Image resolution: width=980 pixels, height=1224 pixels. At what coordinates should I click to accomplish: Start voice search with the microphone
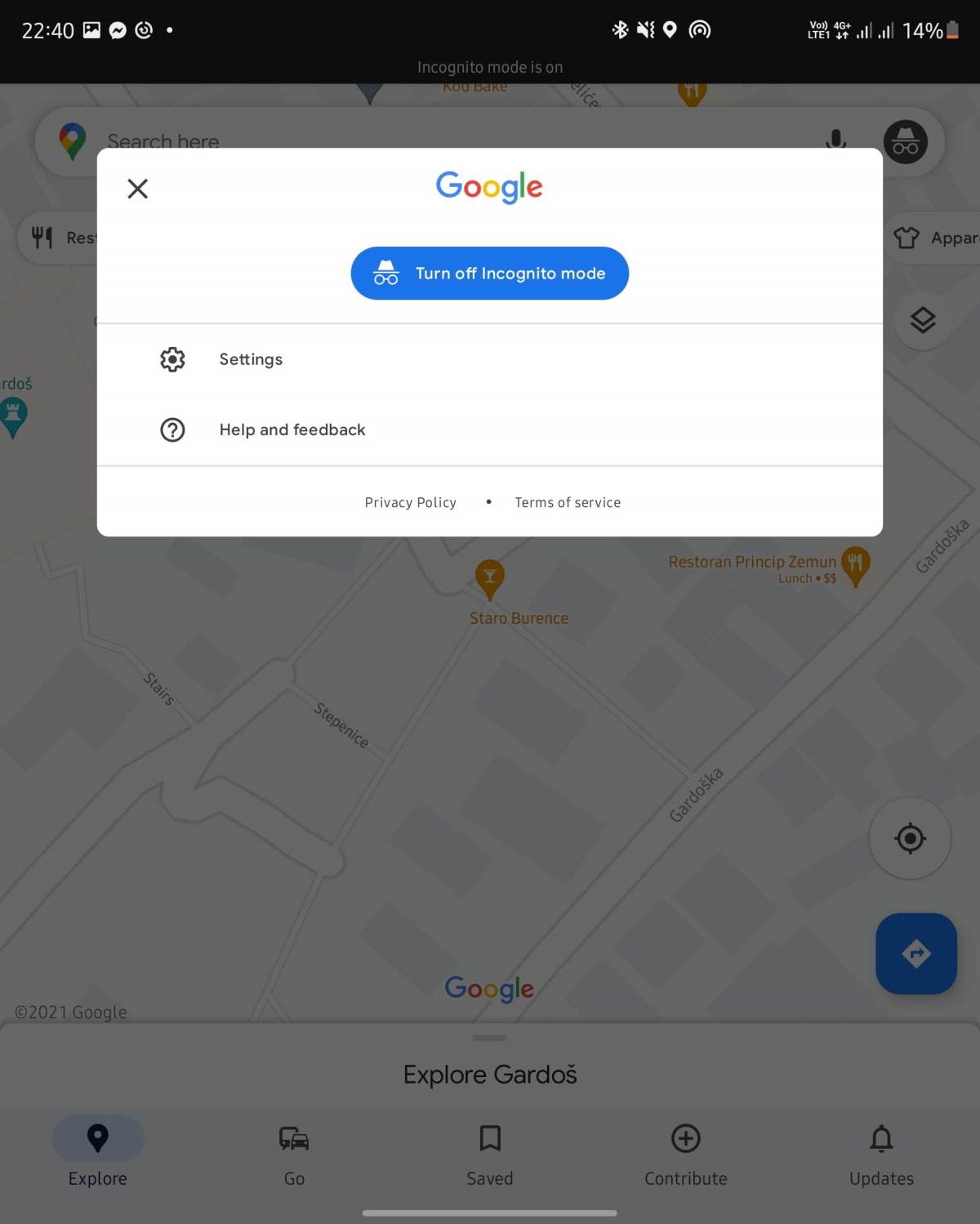(x=835, y=140)
